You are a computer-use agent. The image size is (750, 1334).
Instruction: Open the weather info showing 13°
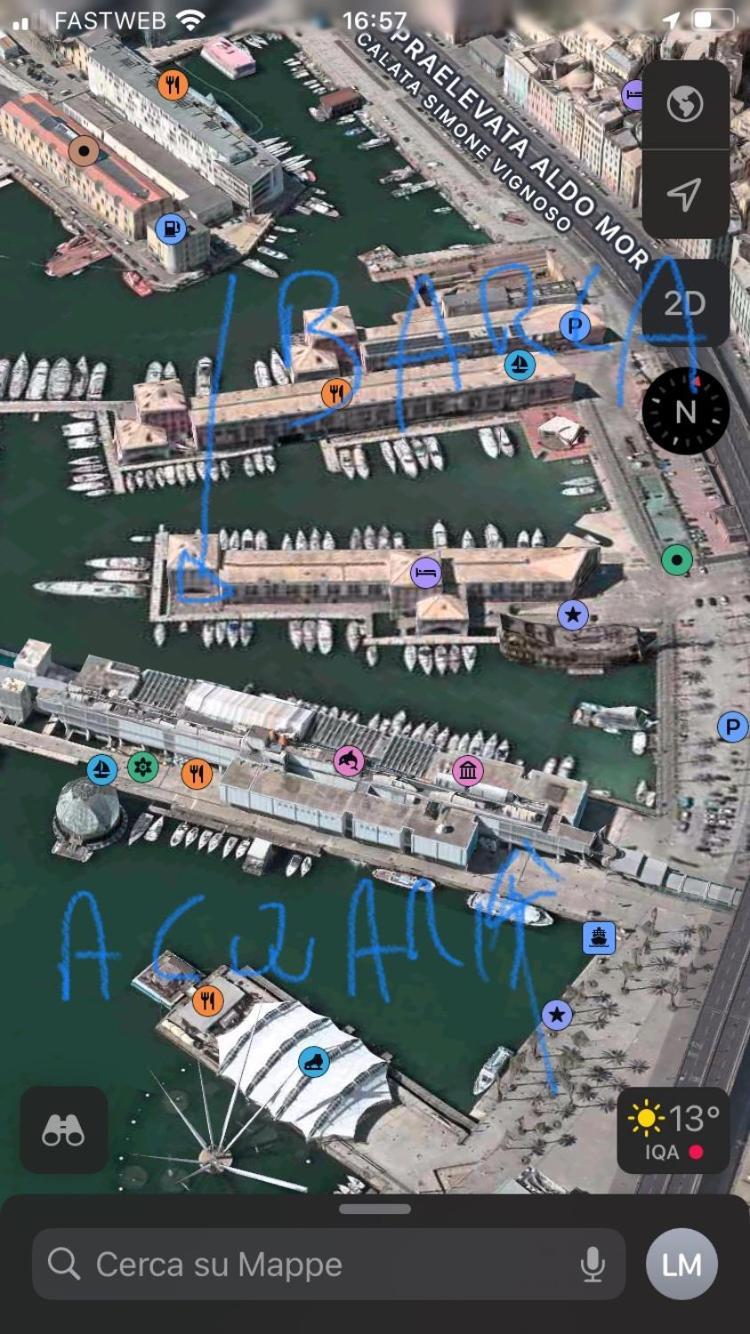tap(673, 1130)
